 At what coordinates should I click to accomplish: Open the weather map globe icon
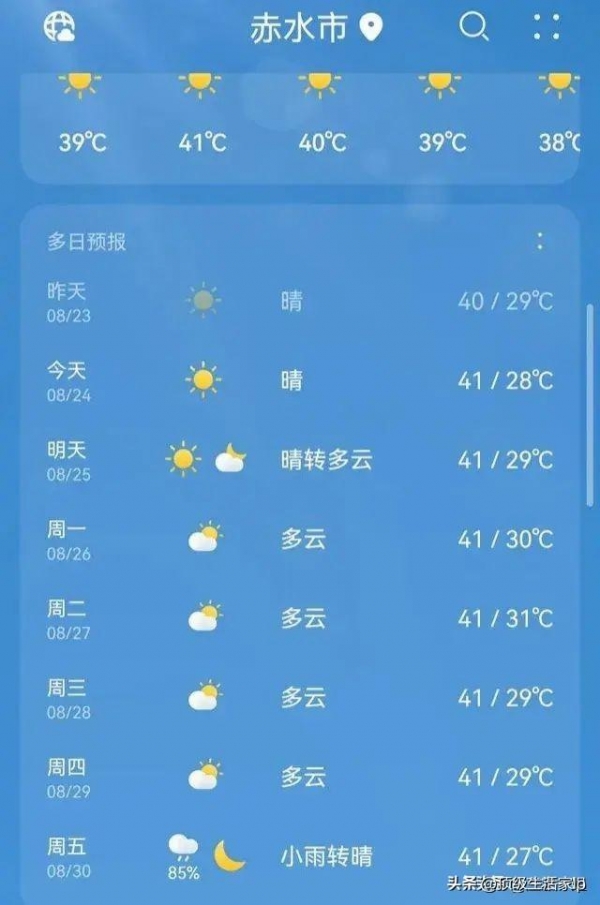[60, 27]
